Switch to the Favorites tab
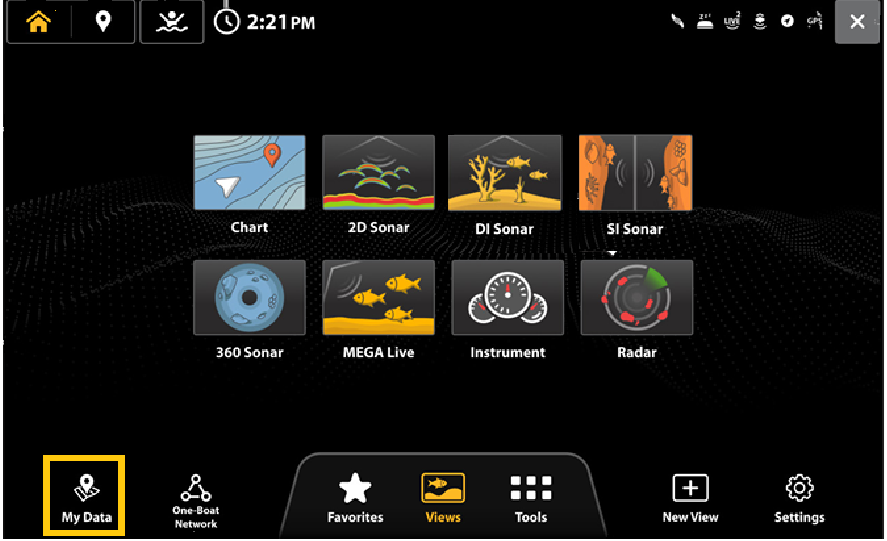 pos(355,498)
